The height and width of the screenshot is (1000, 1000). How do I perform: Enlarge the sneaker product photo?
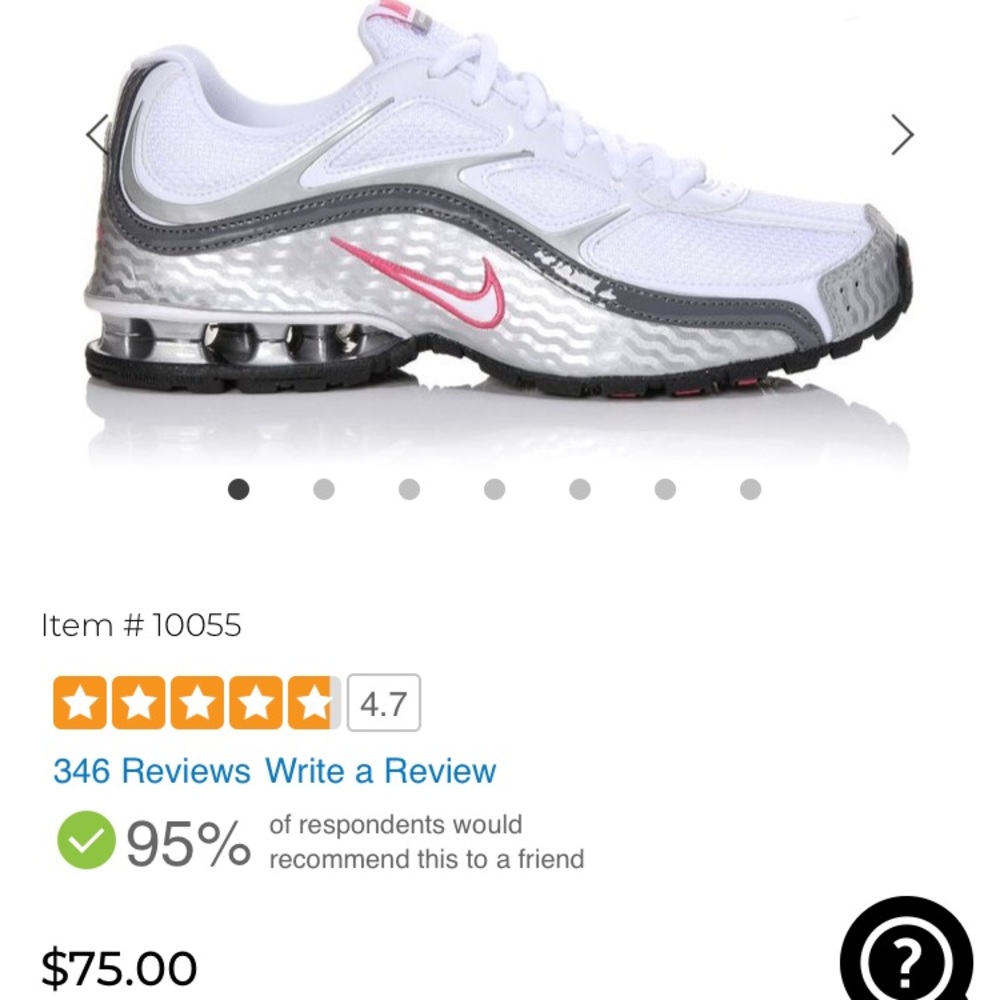[500, 230]
